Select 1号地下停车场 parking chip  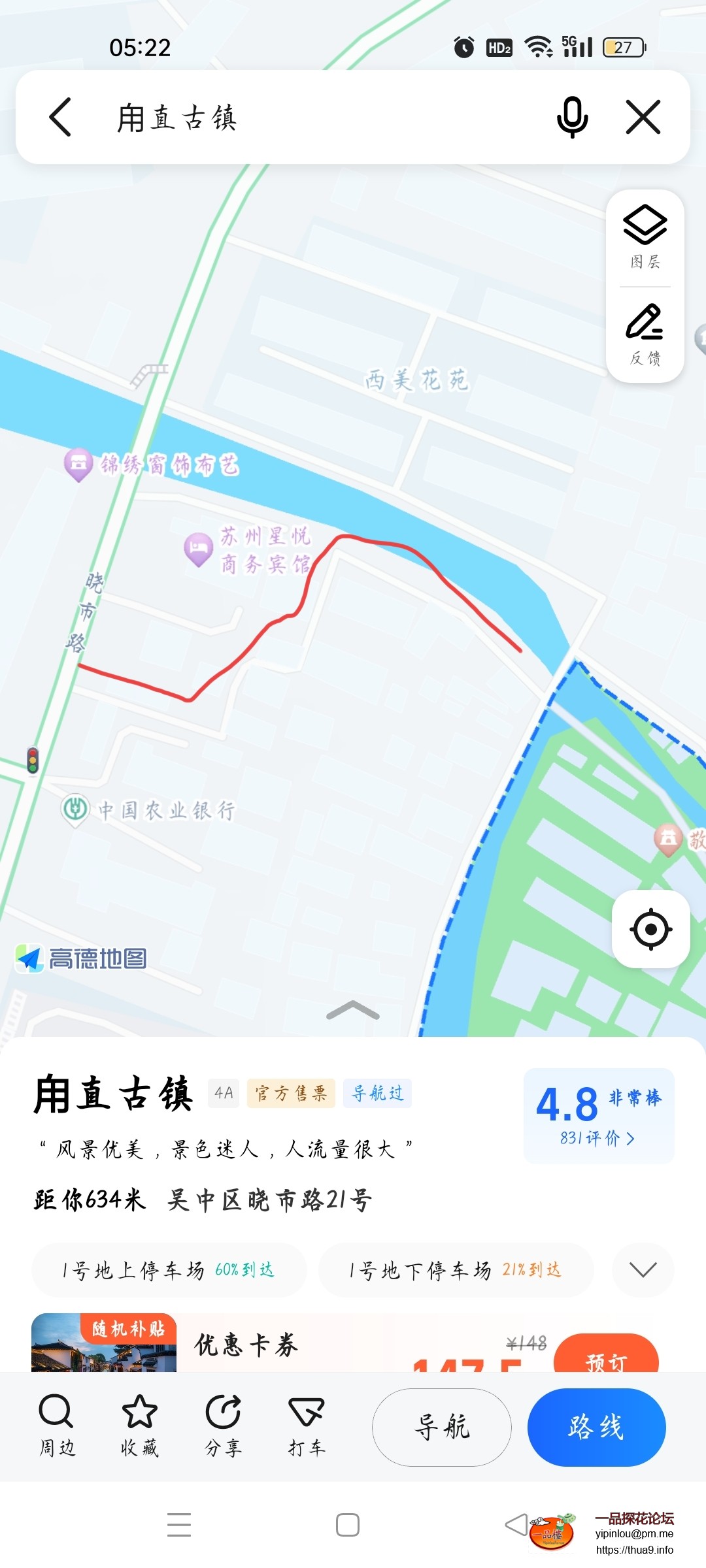[x=456, y=1270]
